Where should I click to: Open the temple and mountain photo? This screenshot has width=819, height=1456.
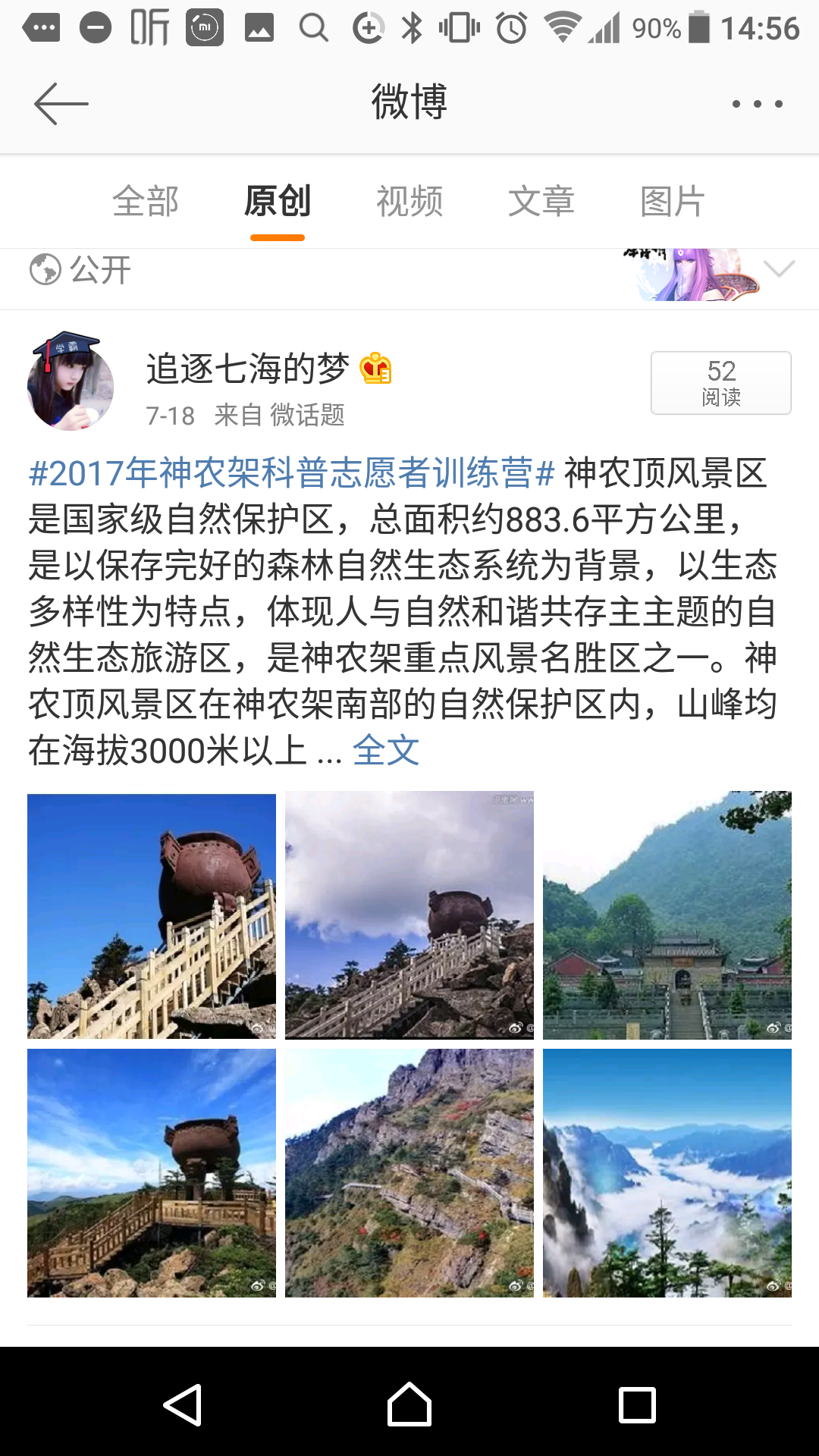(x=667, y=915)
